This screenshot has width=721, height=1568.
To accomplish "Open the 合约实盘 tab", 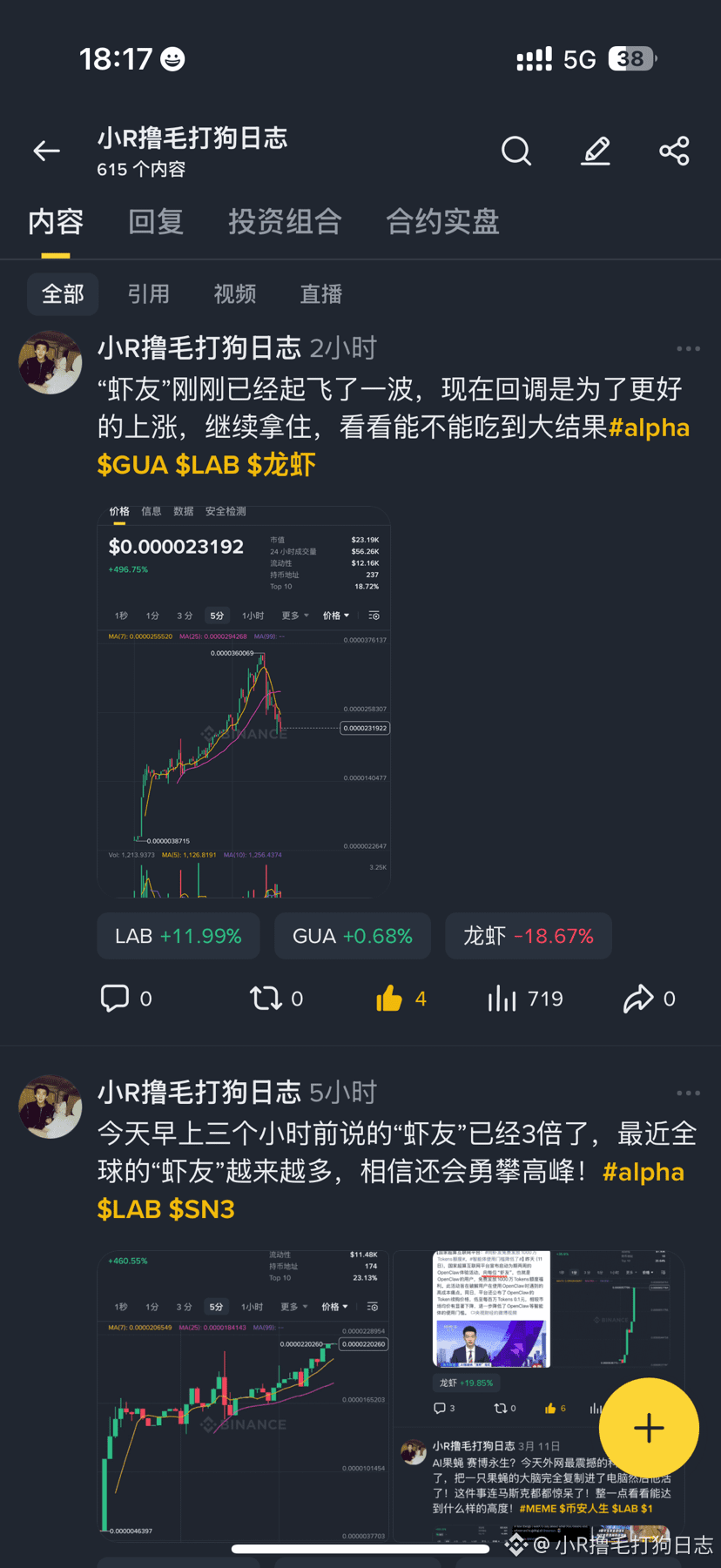I will coord(442,222).
